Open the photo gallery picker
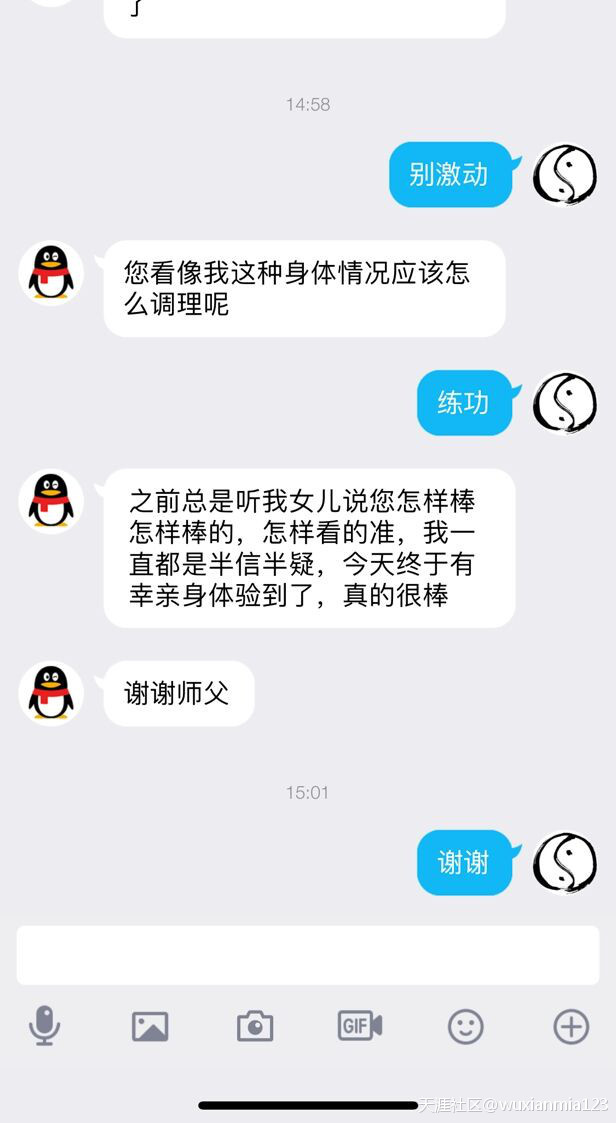616x1123 pixels. (150, 1026)
